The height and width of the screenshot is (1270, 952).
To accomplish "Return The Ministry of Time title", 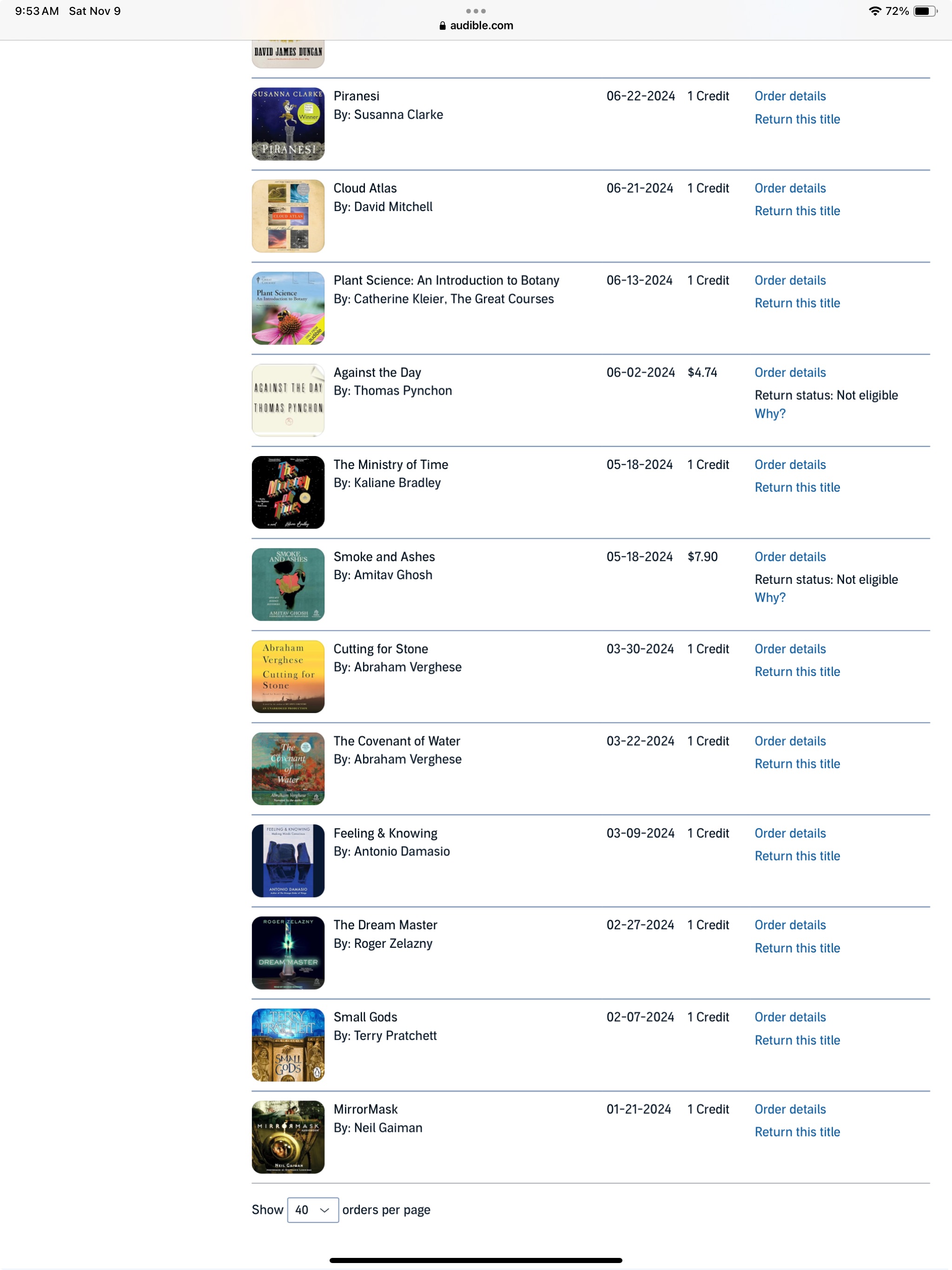I will click(796, 487).
